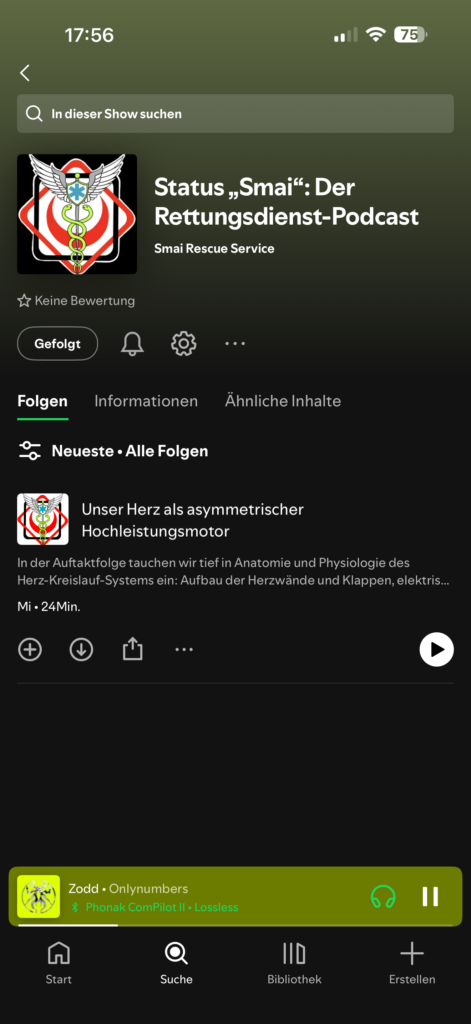The width and height of the screenshot is (471, 1024).
Task: Share the episode
Action: tap(133, 649)
